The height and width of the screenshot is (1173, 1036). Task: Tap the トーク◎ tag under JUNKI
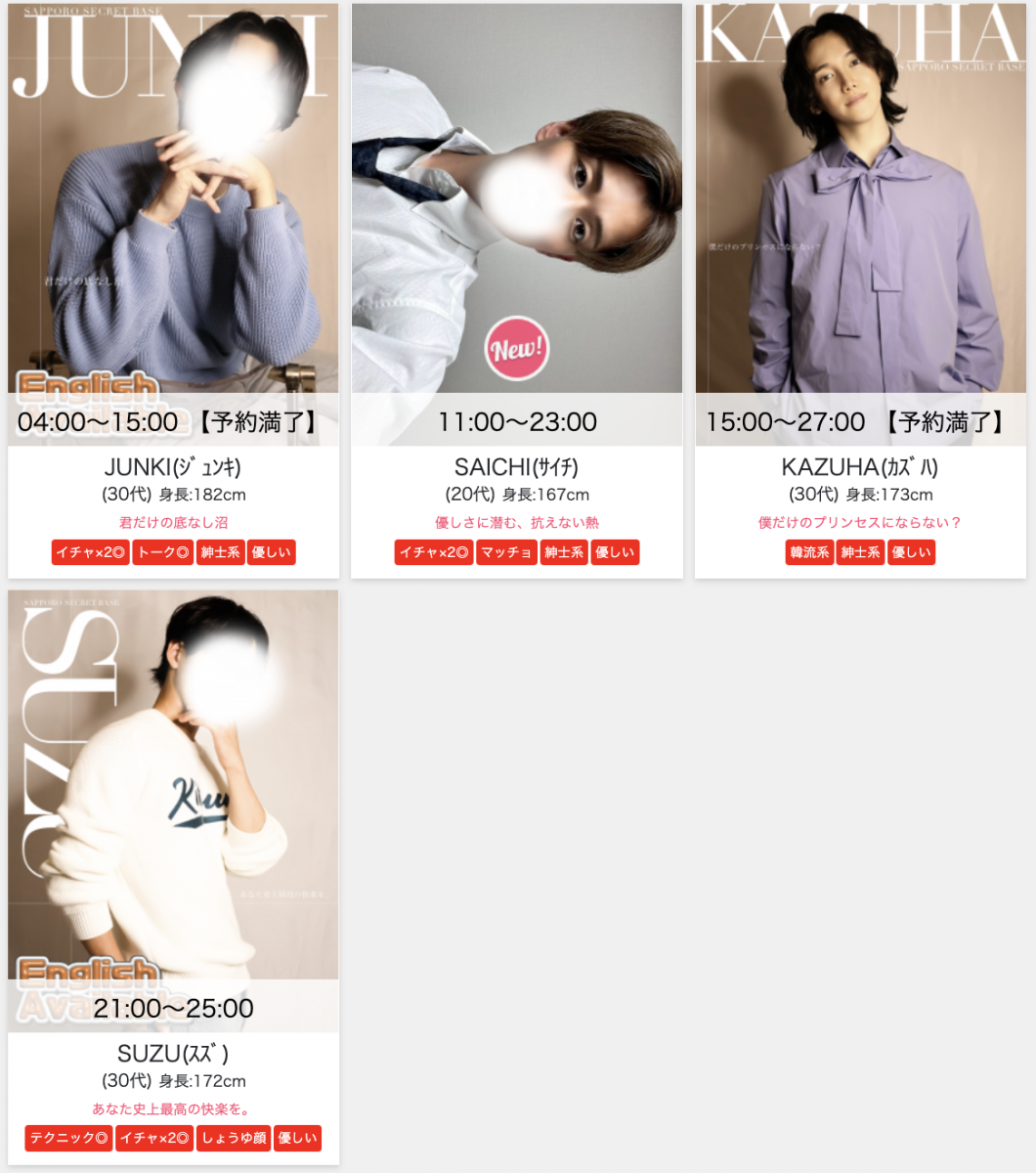pos(163,552)
